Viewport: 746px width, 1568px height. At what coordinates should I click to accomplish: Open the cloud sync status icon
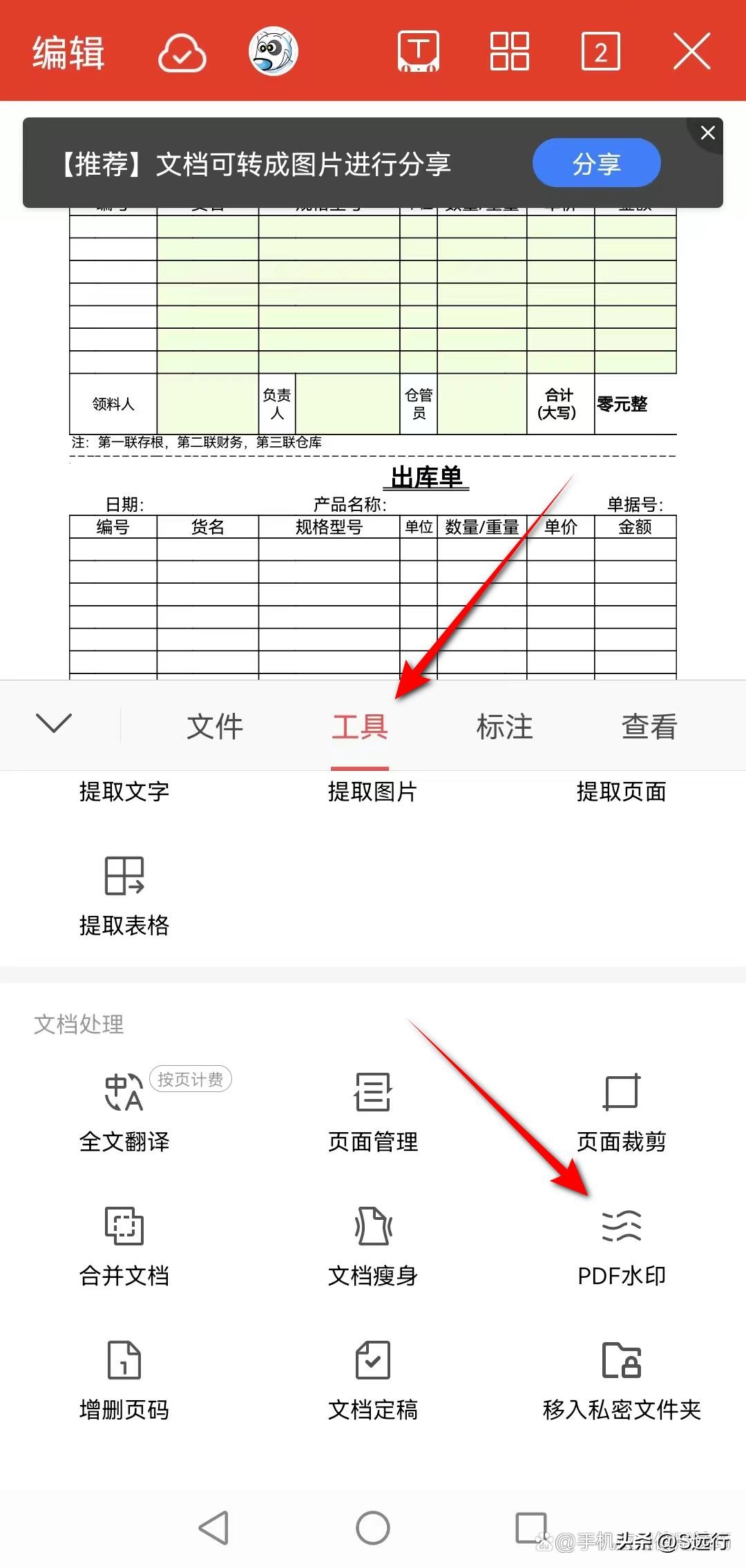[x=182, y=53]
